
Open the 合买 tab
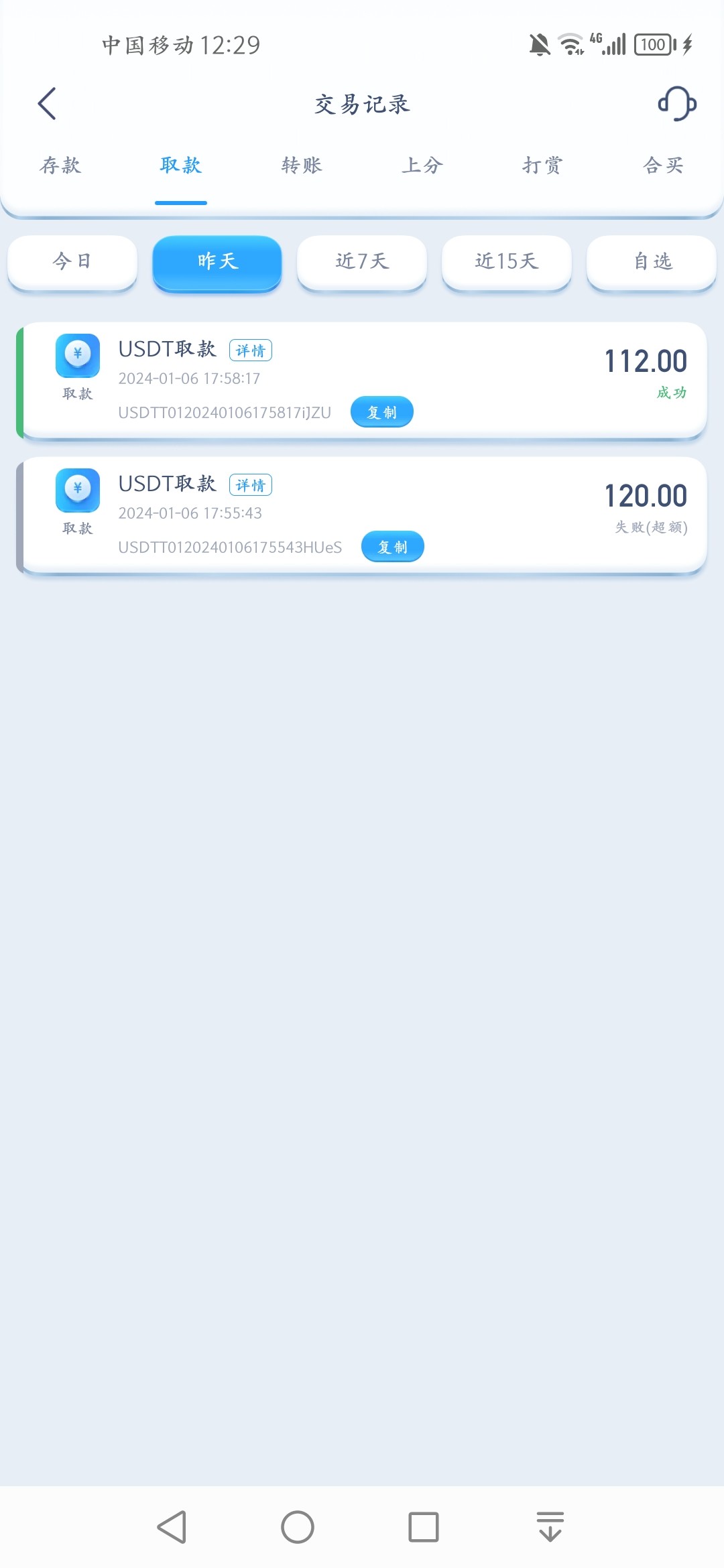tap(663, 166)
